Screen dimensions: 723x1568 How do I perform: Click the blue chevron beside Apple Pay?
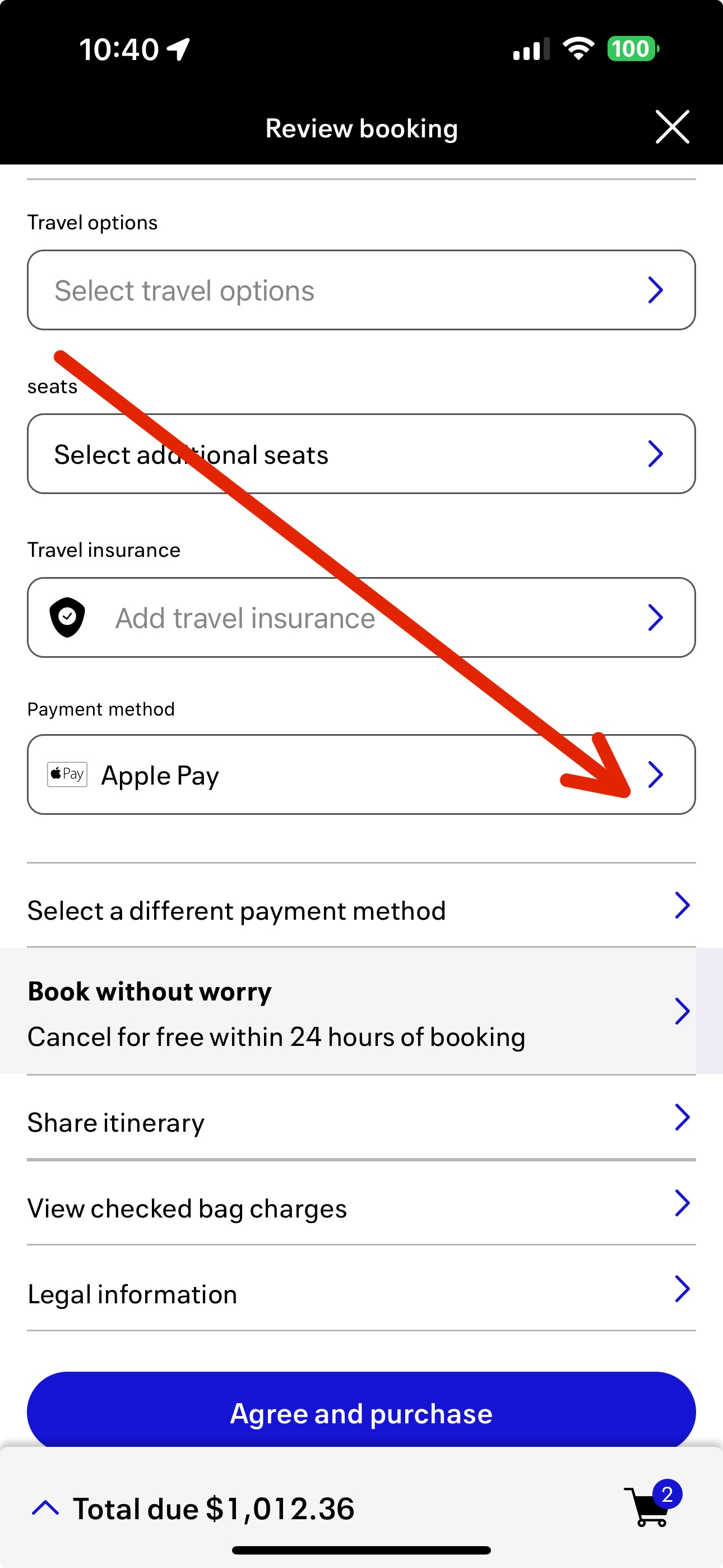(656, 774)
